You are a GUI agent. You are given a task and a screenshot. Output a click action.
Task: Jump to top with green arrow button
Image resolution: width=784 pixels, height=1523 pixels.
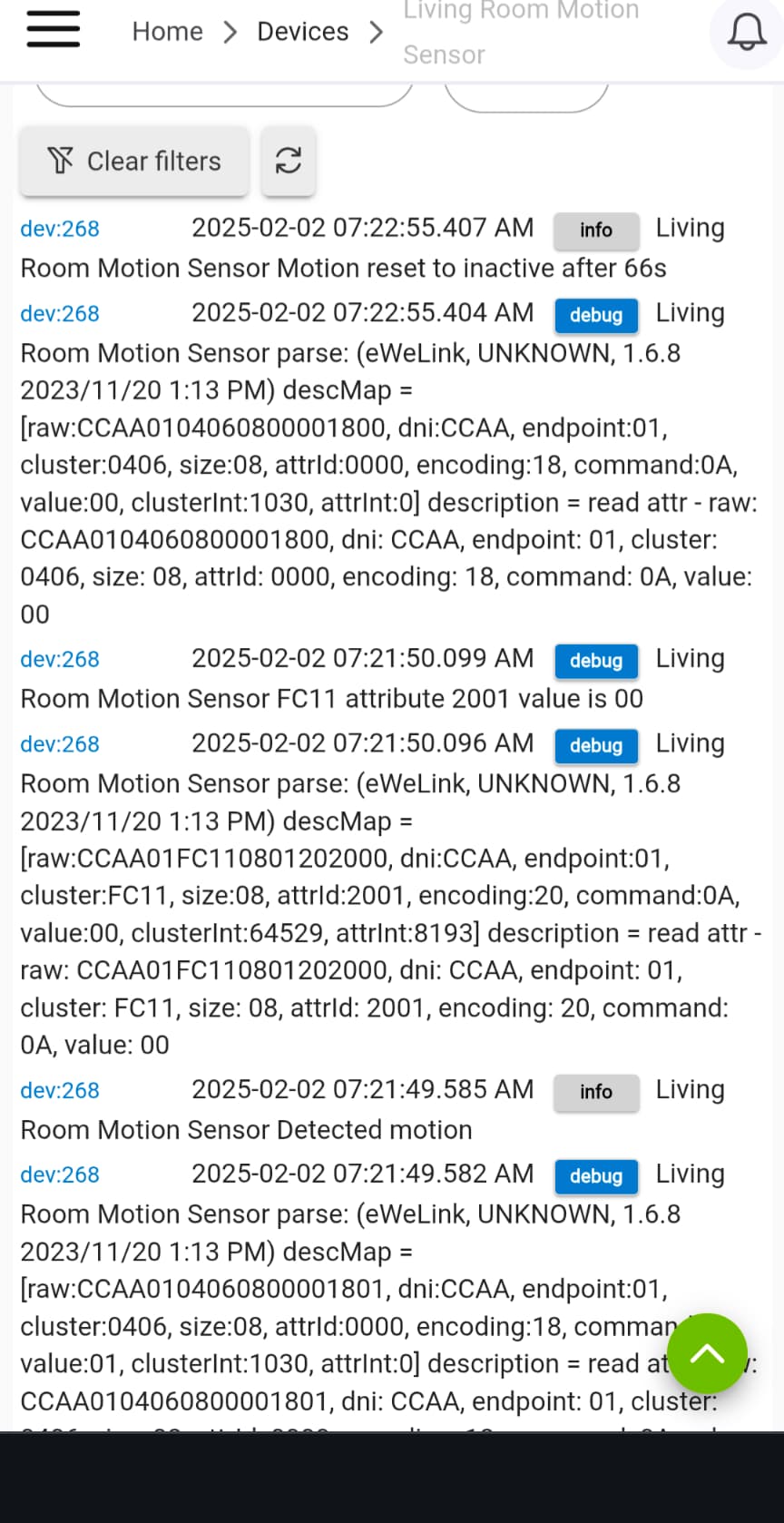pyautogui.click(x=707, y=1353)
